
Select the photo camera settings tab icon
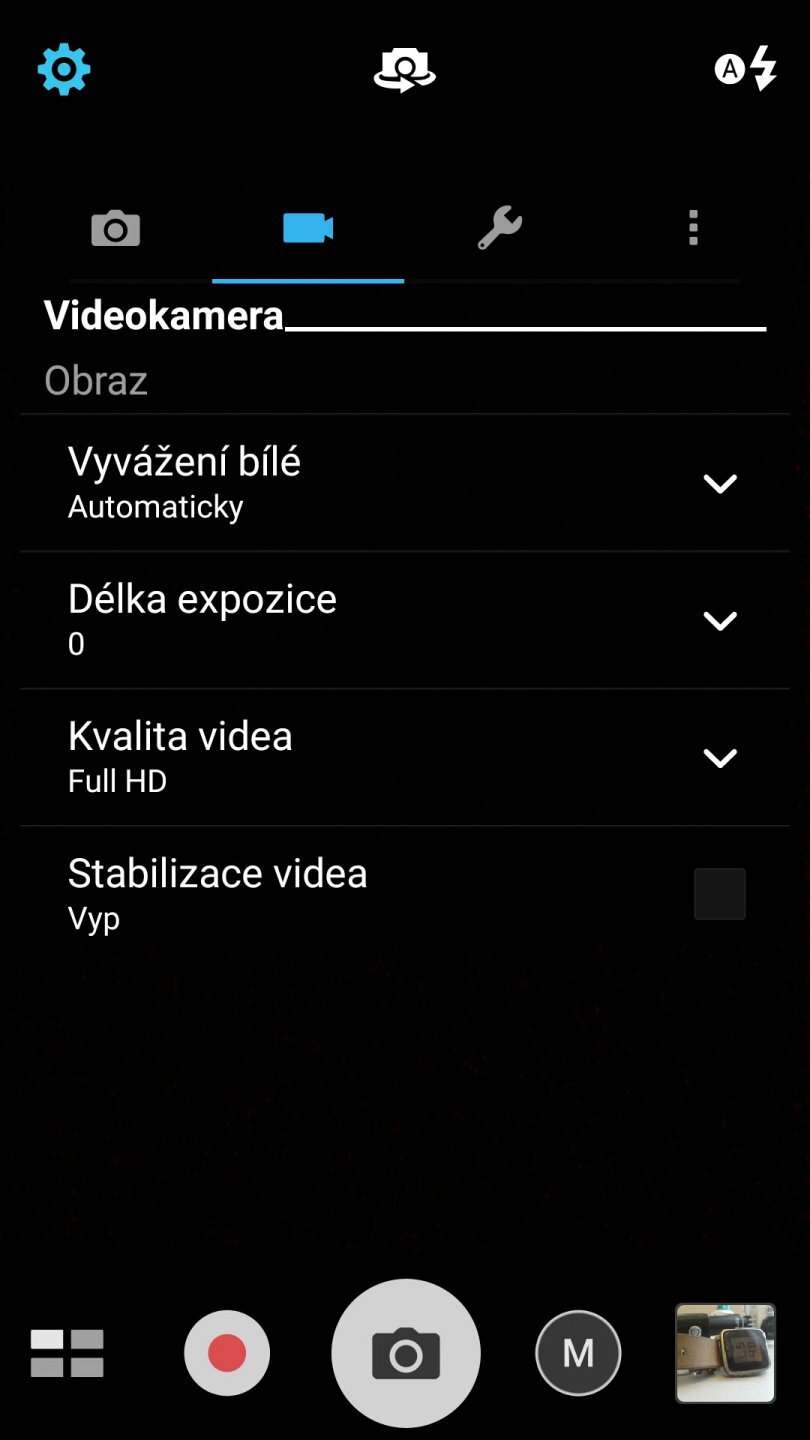pos(115,228)
